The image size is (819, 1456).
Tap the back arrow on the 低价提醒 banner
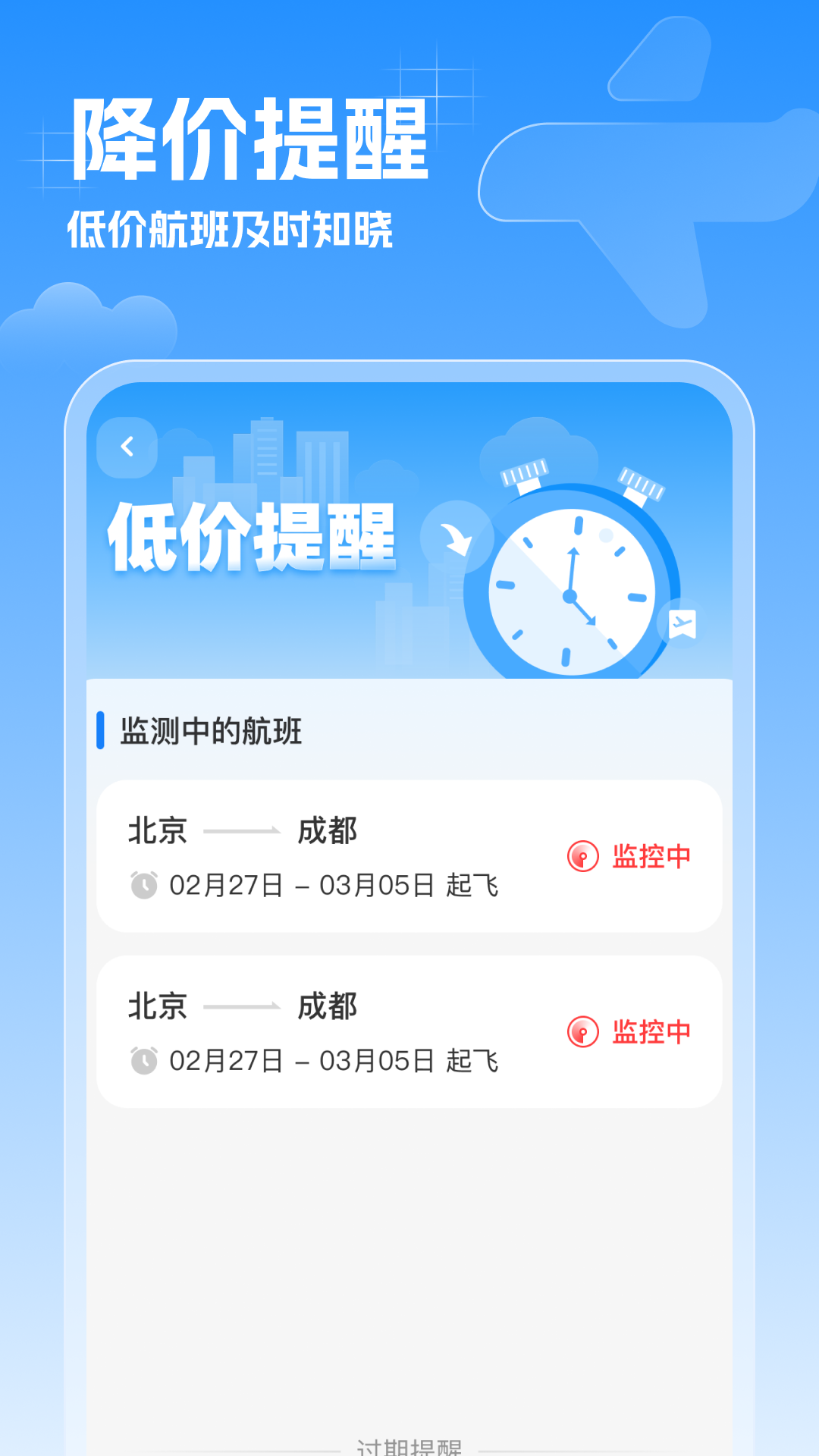[127, 447]
